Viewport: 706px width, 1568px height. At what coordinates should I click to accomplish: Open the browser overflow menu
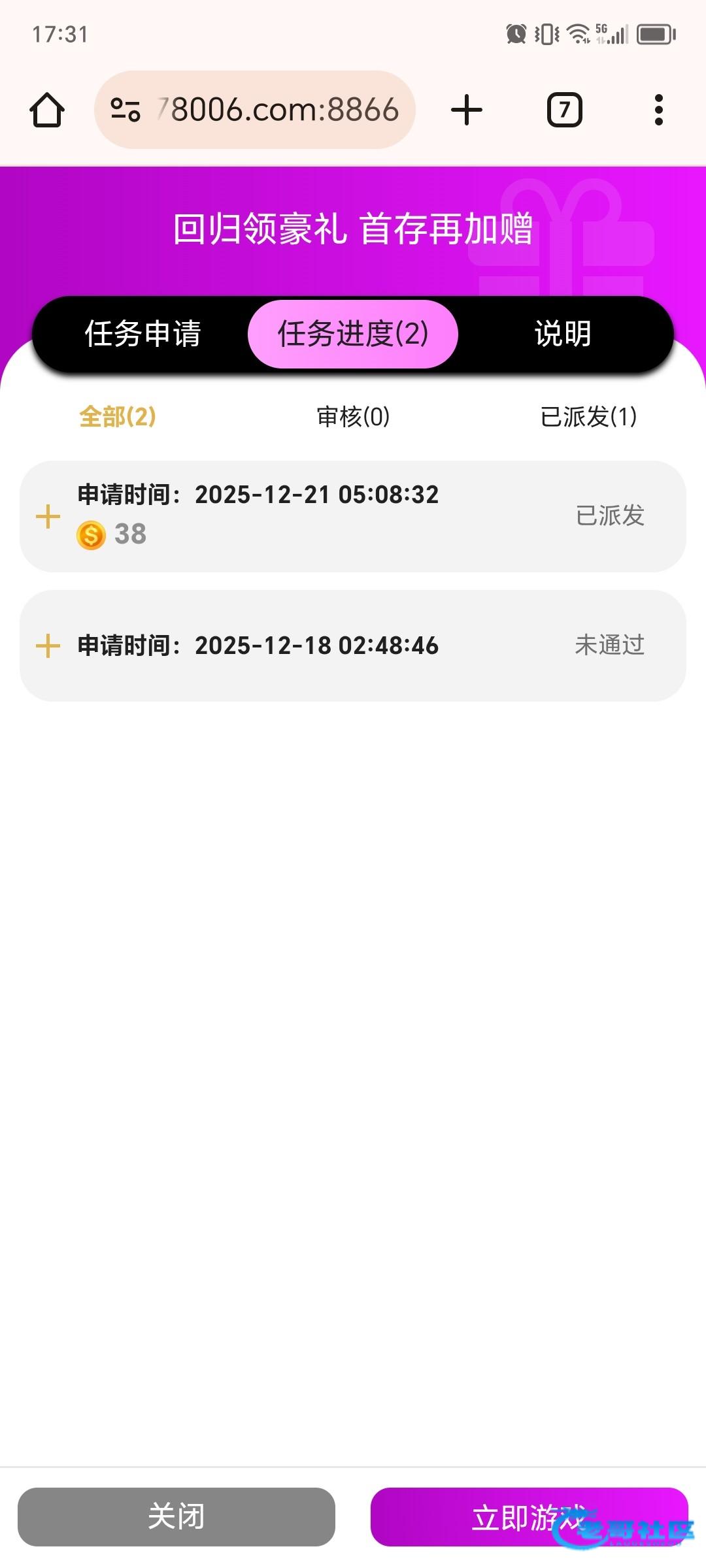(x=658, y=110)
